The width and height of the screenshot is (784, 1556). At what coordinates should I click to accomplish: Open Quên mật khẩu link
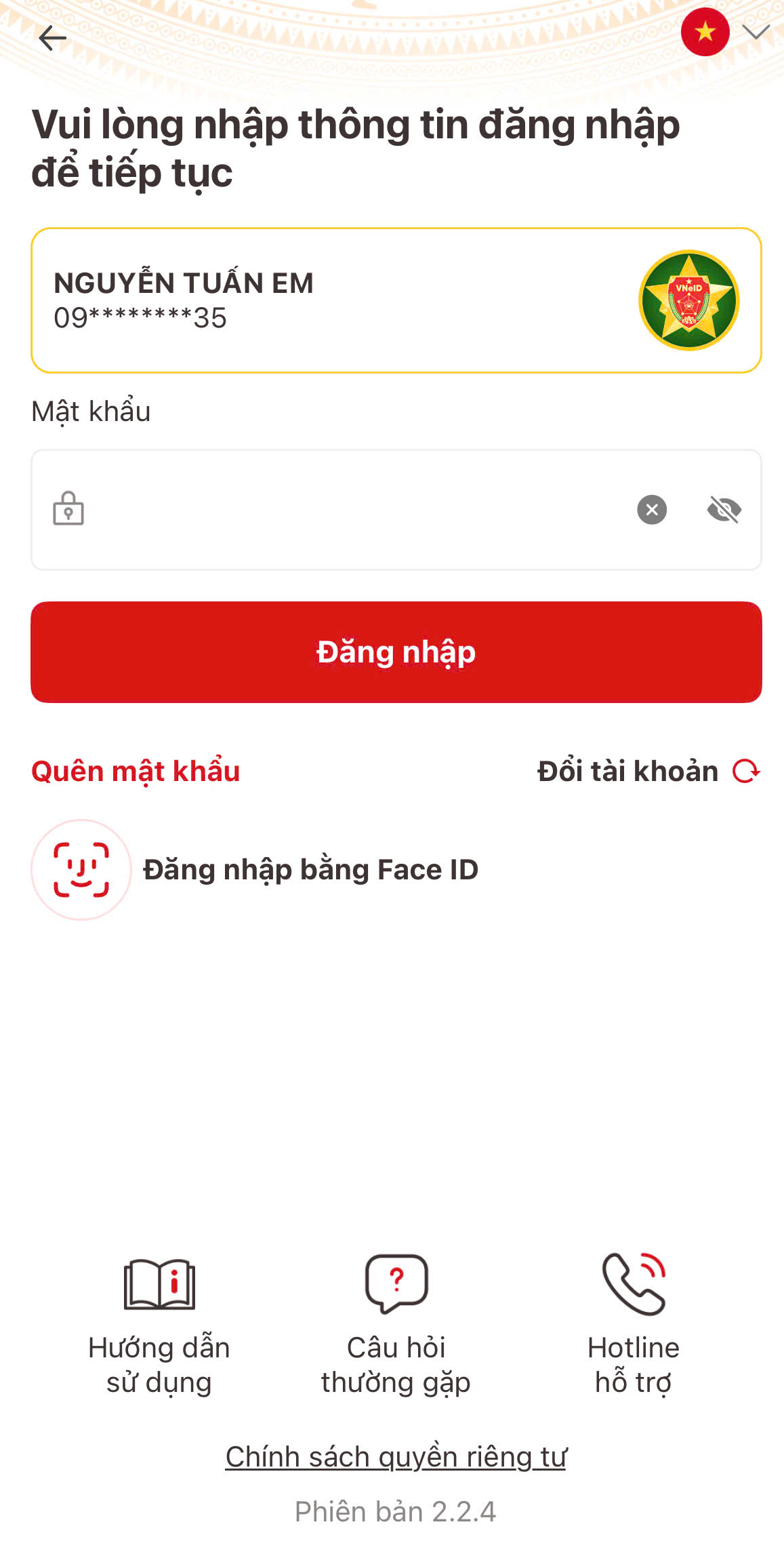(136, 772)
